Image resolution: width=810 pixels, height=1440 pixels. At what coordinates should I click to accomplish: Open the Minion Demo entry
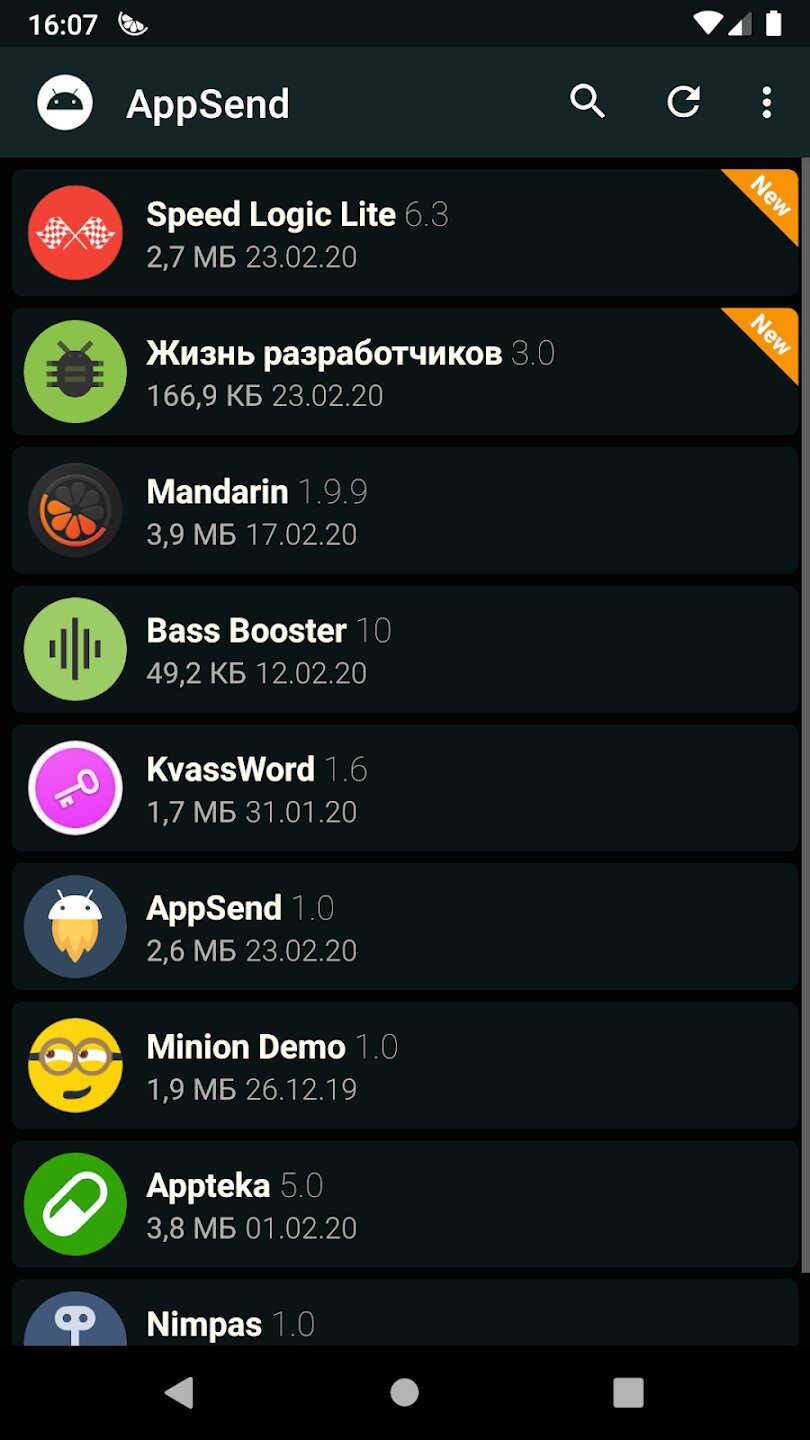400,1065
